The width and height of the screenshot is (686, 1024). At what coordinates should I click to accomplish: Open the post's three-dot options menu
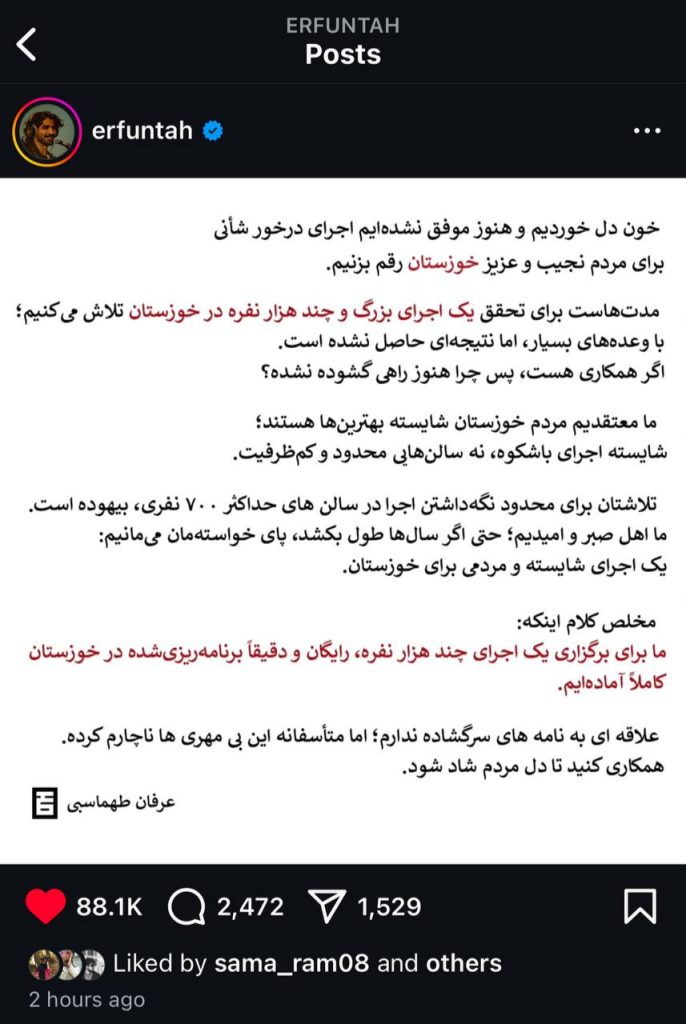[647, 131]
